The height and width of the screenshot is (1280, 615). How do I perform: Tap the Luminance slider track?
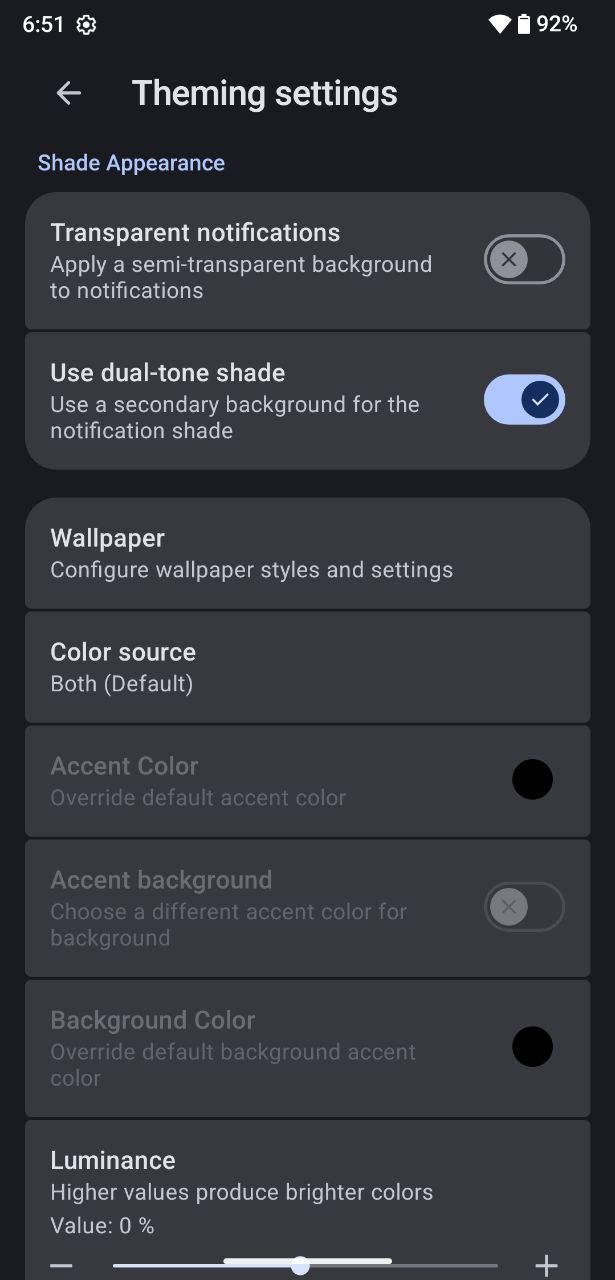(305, 1265)
